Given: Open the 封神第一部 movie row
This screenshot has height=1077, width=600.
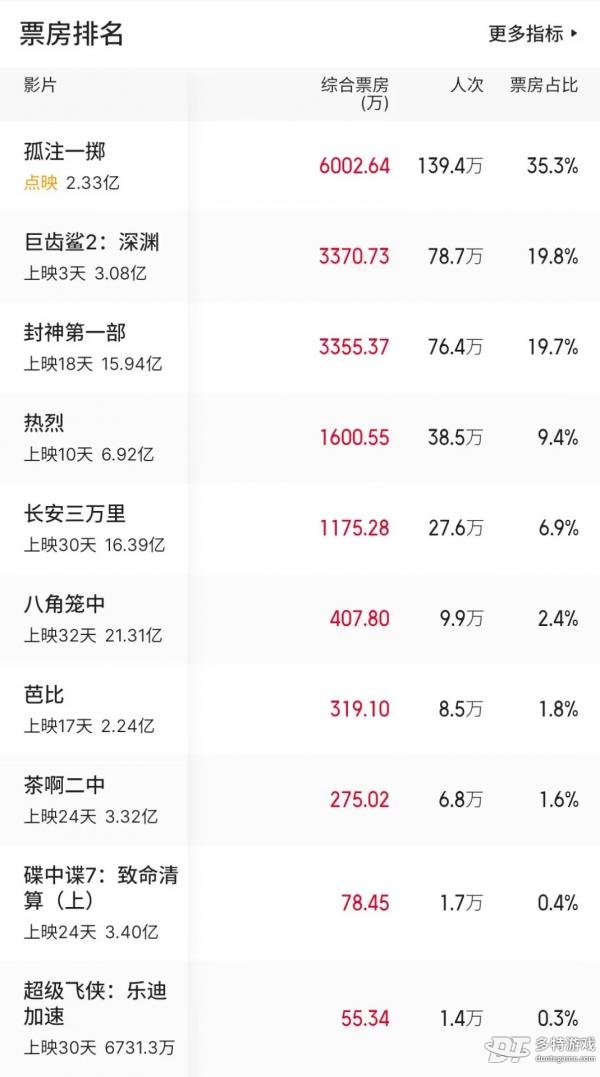Looking at the screenshot, I should pos(300,348).
